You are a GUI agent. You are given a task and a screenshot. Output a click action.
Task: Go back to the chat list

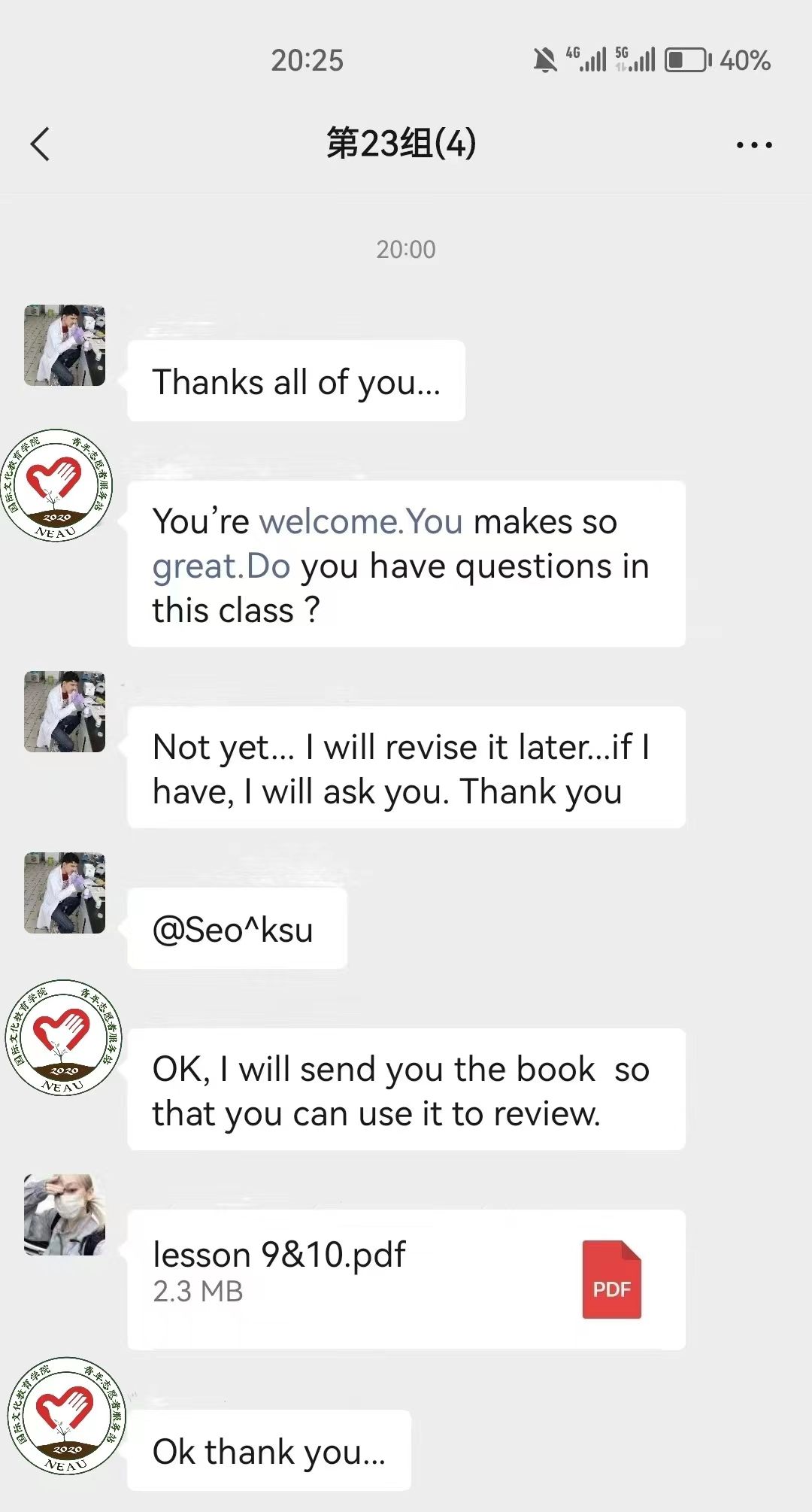point(41,144)
